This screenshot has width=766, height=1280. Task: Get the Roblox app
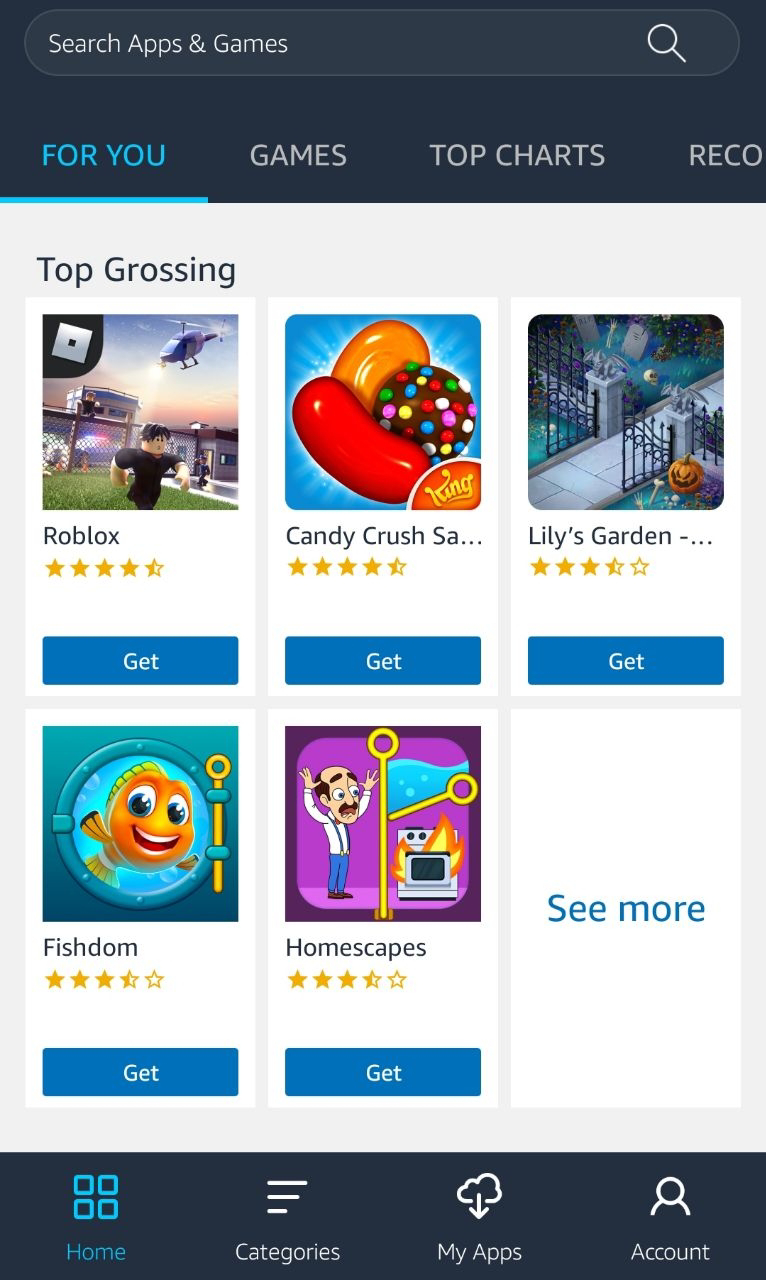click(140, 660)
